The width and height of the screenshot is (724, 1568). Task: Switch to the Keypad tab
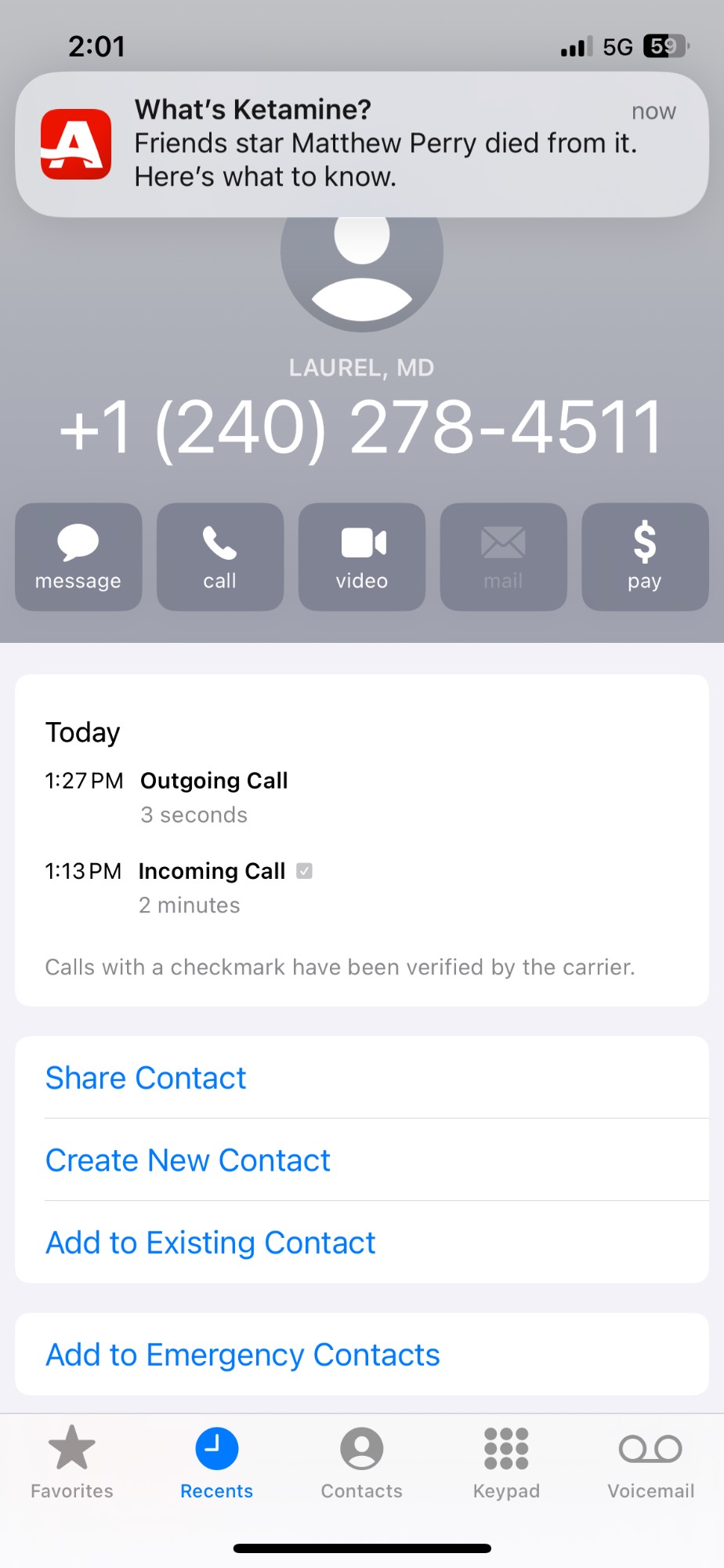[x=506, y=1462]
